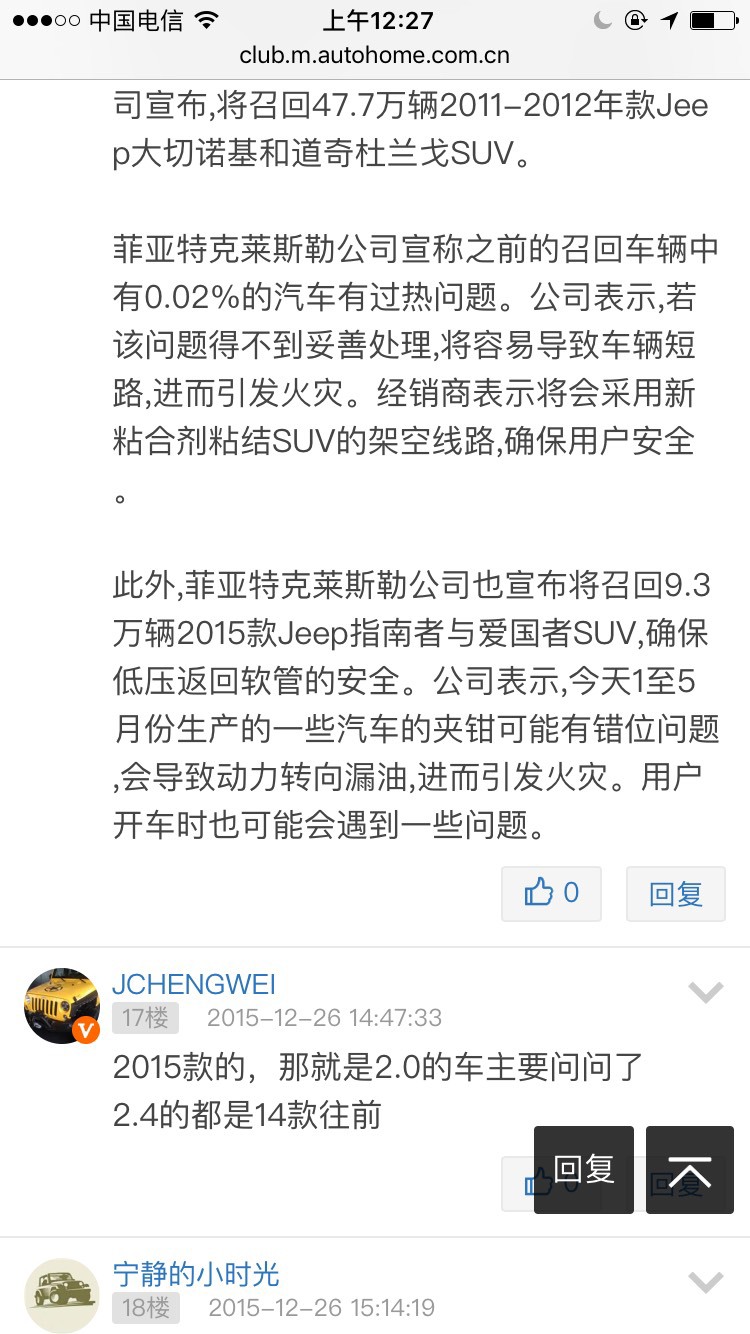This screenshot has height=1334, width=750.
Task: Like the post about the Jeep recall
Action: point(551,893)
